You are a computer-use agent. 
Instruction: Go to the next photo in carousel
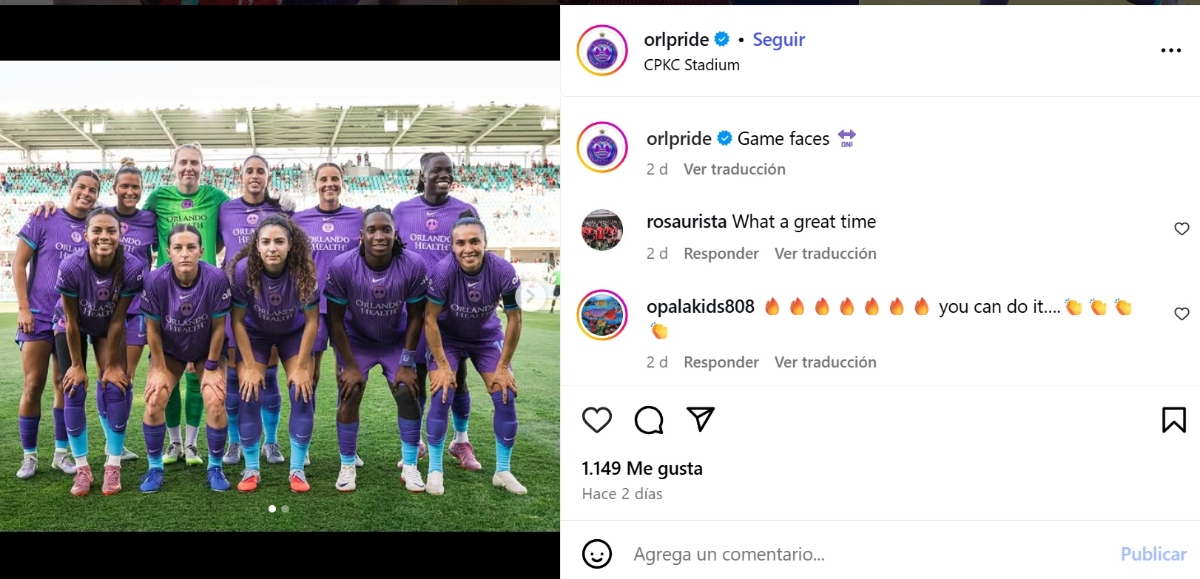coord(532,296)
